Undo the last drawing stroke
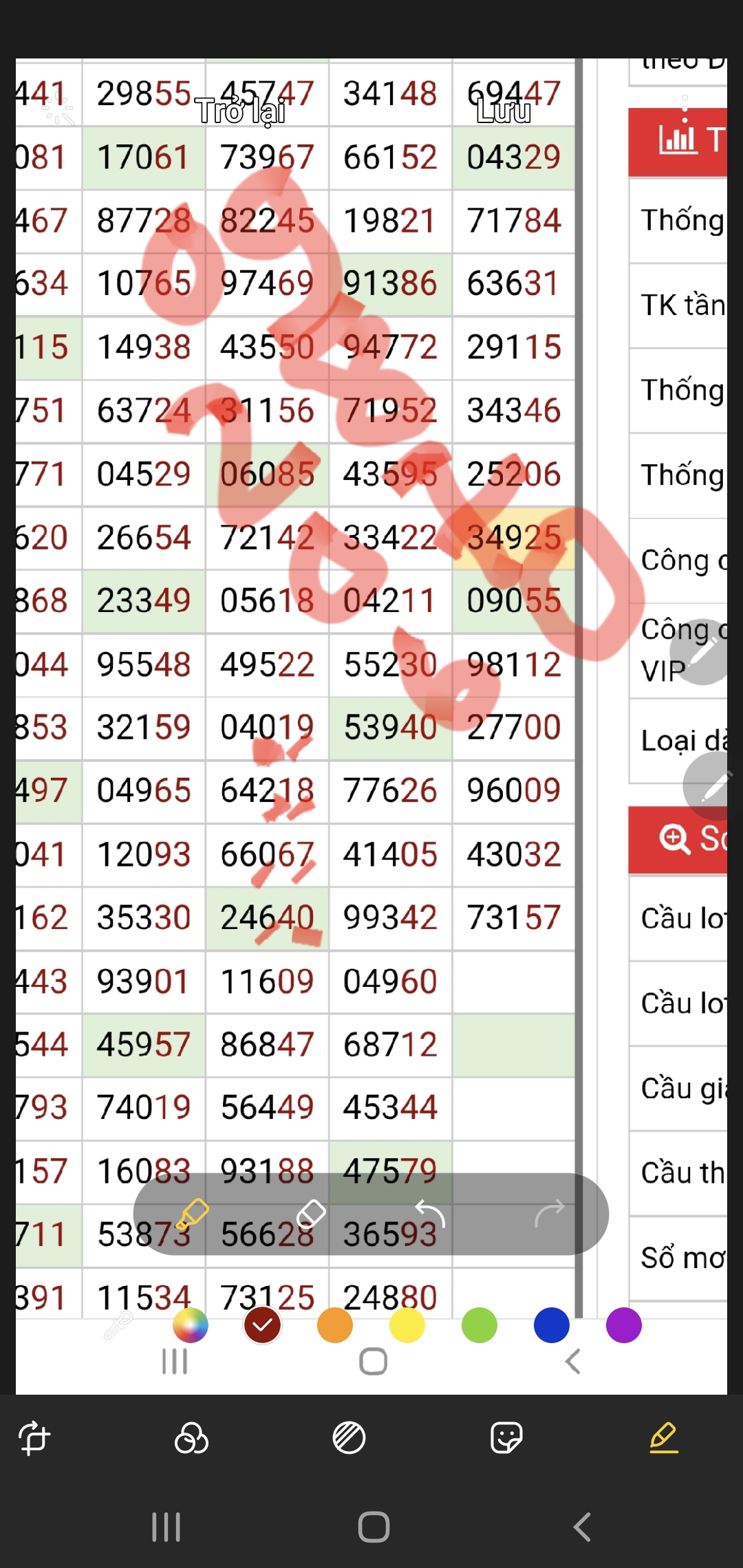This screenshot has width=743, height=1568. pos(430,1214)
